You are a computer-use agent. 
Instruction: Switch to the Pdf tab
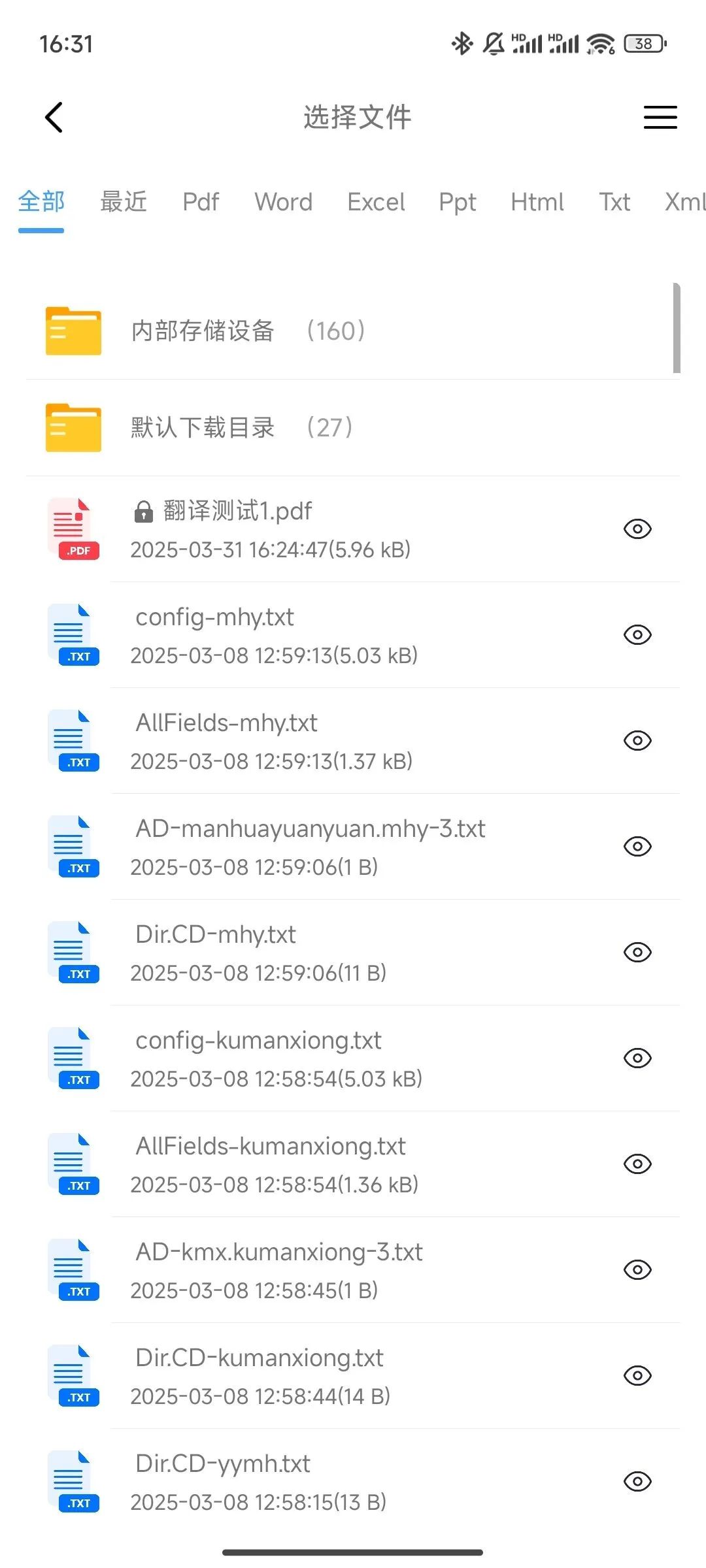[201, 202]
